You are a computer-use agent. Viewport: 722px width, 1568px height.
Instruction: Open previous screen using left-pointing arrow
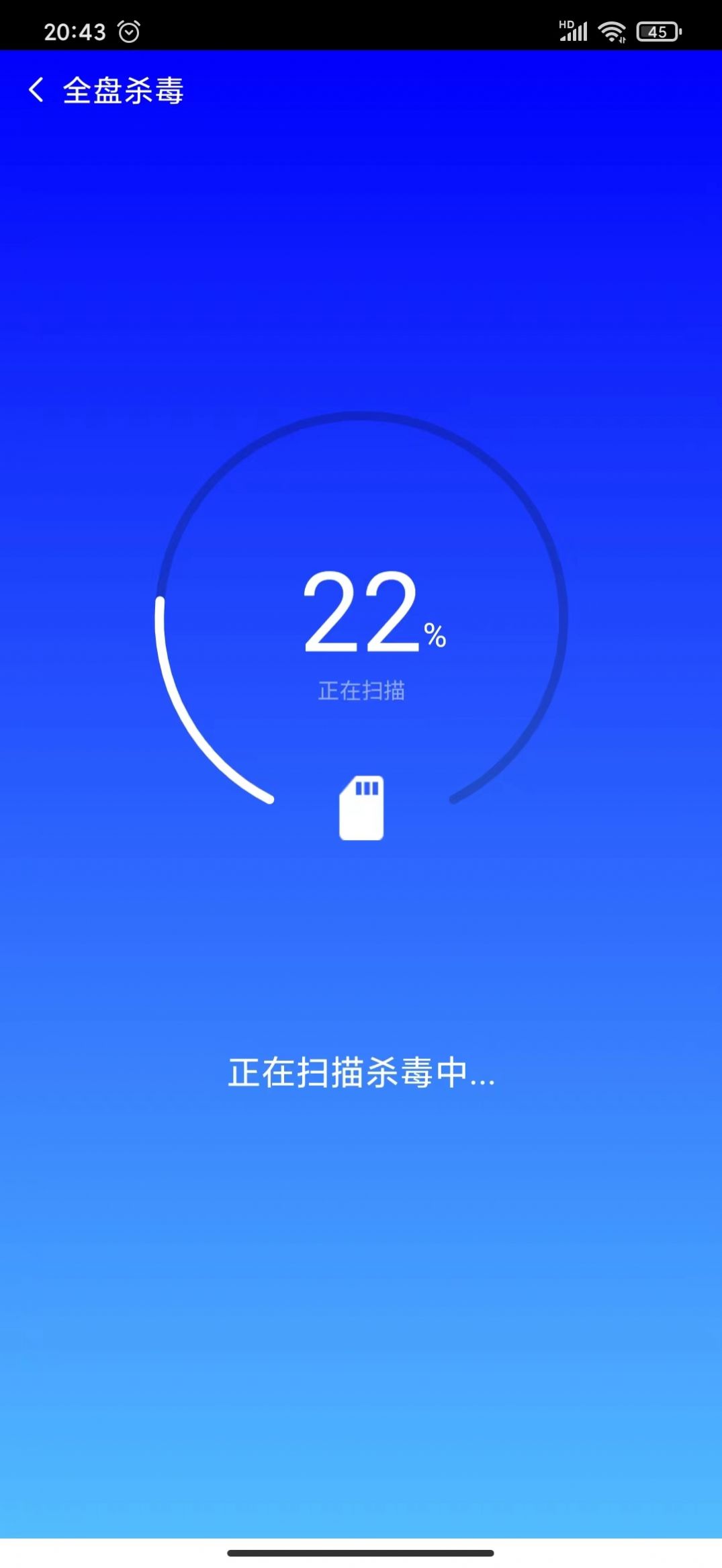tap(37, 89)
